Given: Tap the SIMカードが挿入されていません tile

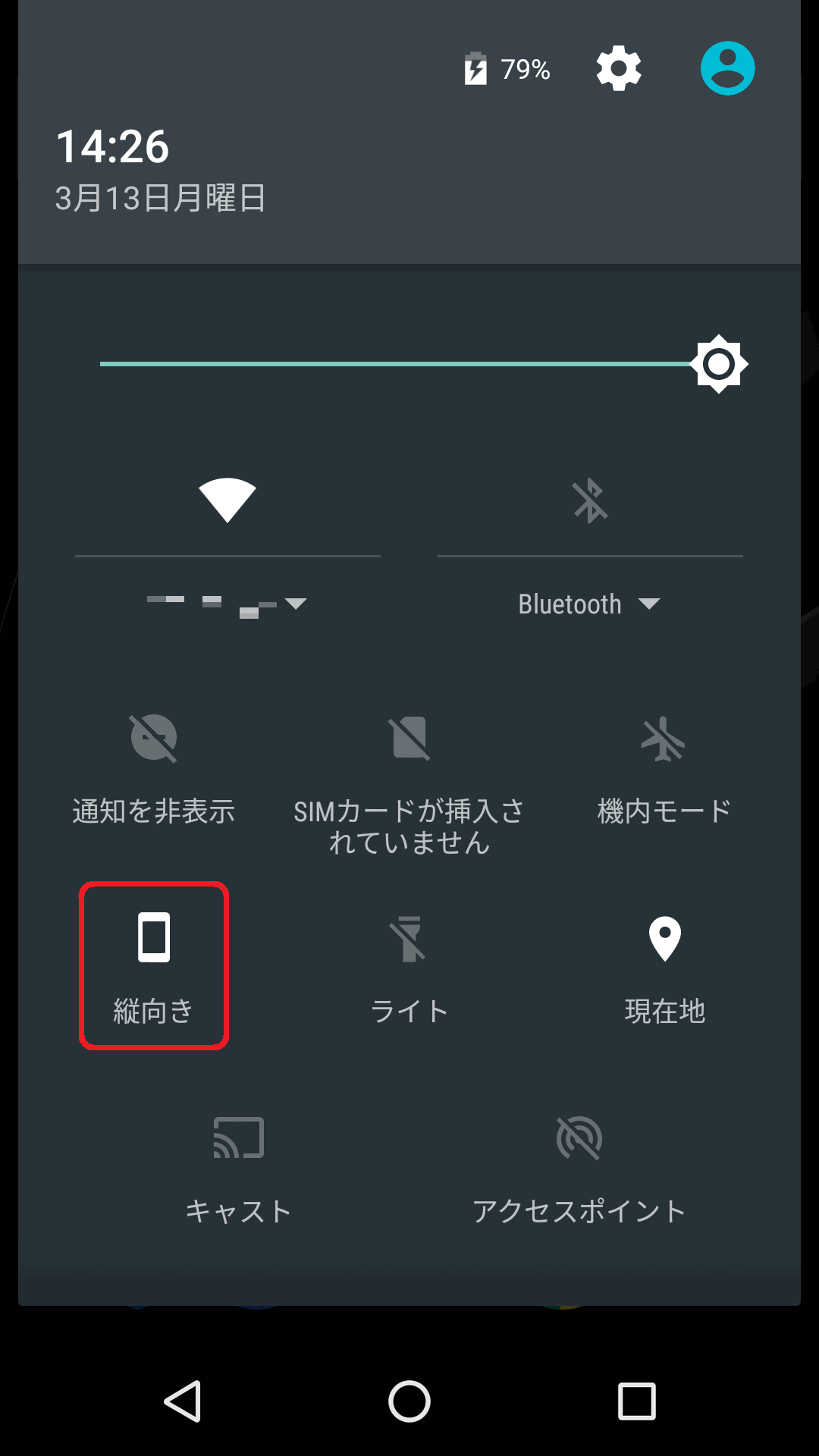Looking at the screenshot, I should (409, 781).
